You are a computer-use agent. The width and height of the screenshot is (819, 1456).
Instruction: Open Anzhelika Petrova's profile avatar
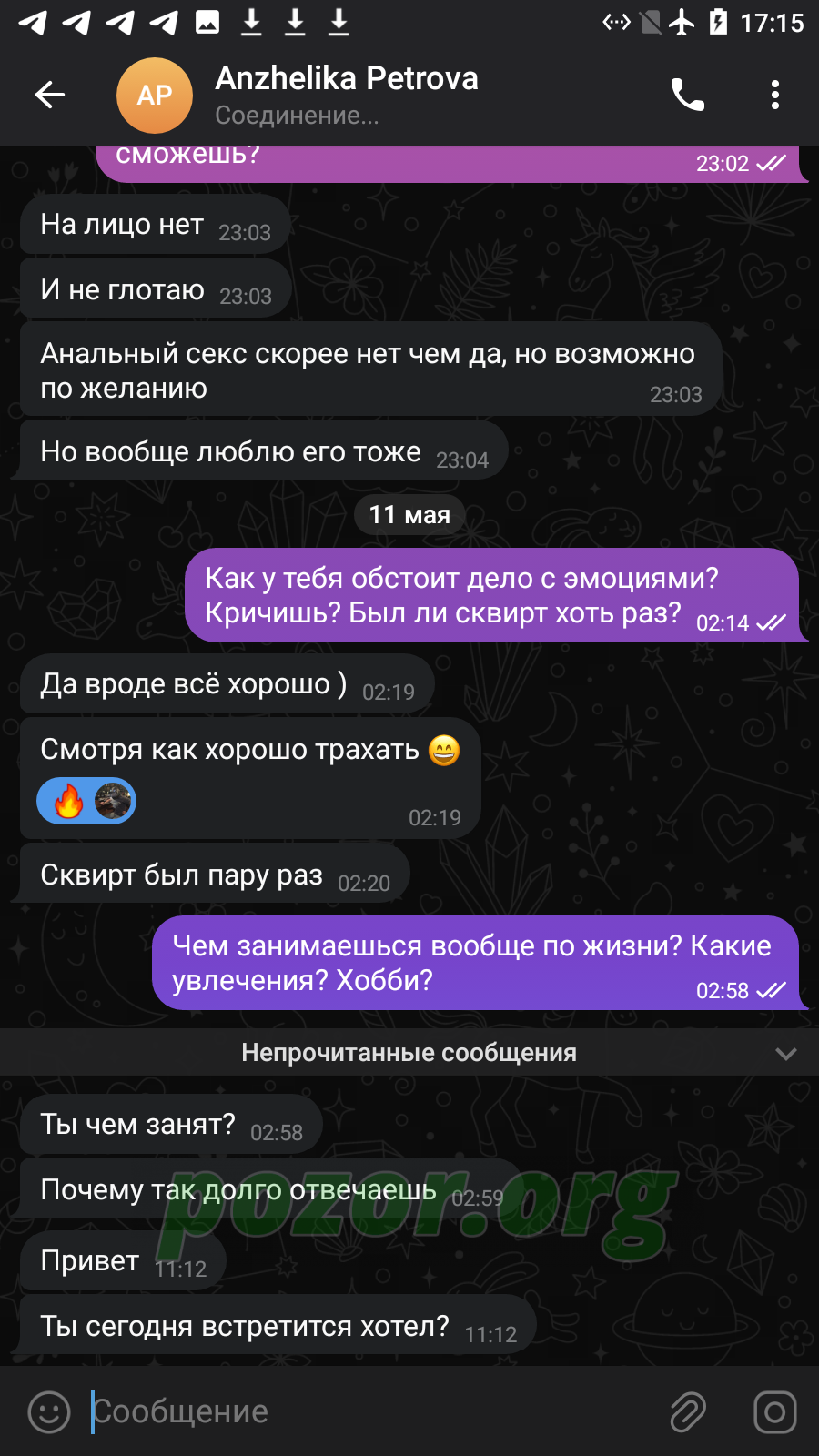pyautogui.click(x=155, y=95)
